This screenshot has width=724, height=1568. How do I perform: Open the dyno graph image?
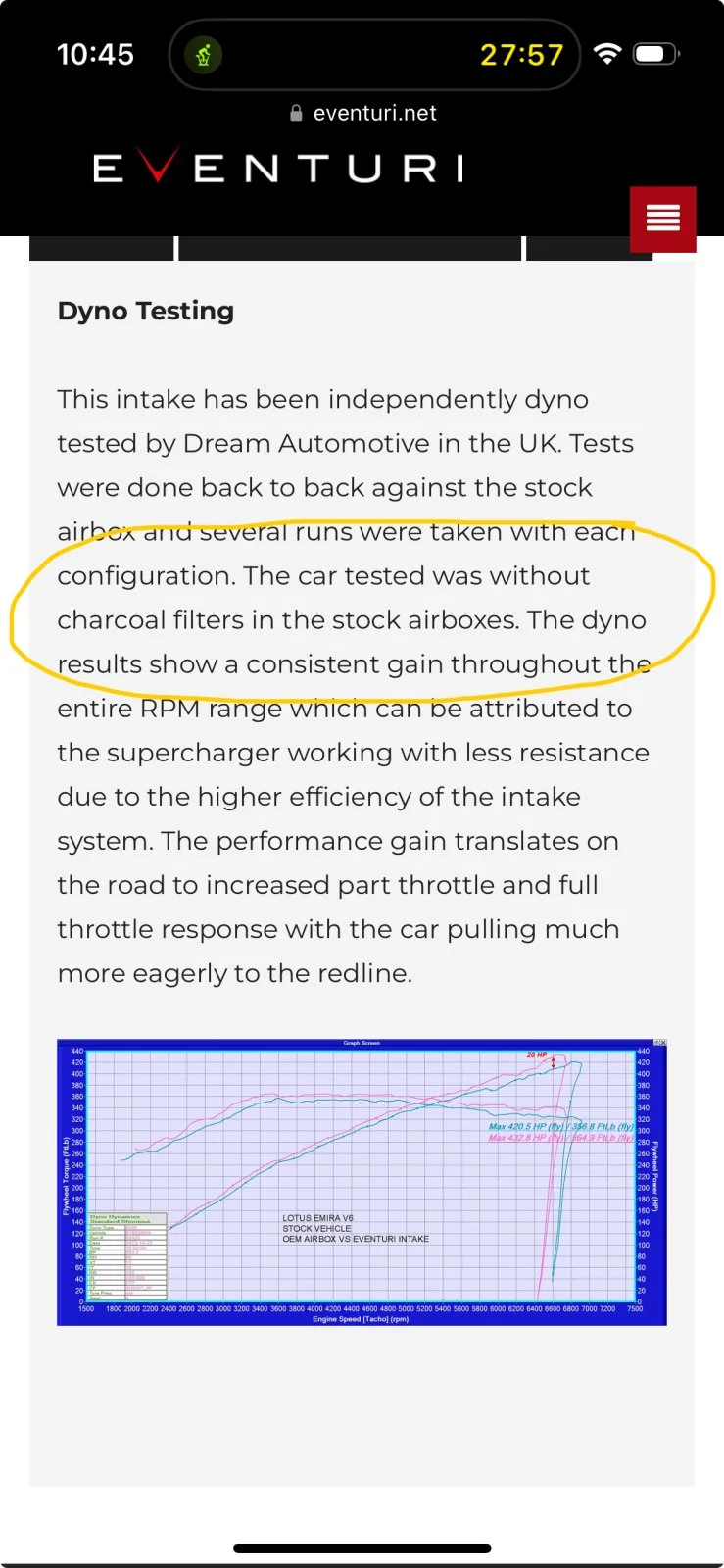pyautogui.click(x=362, y=1182)
